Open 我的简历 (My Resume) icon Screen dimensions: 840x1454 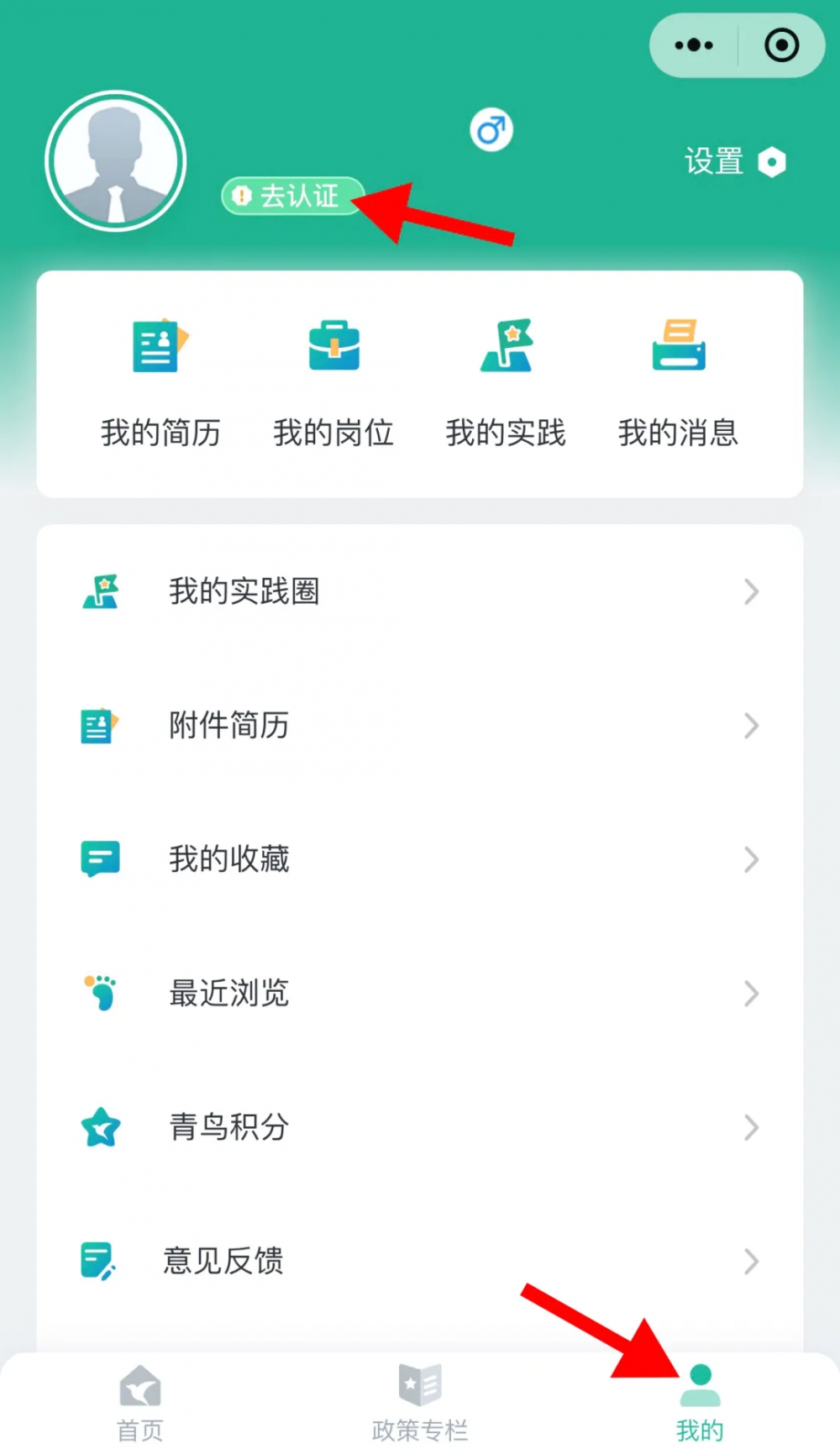[x=159, y=346]
